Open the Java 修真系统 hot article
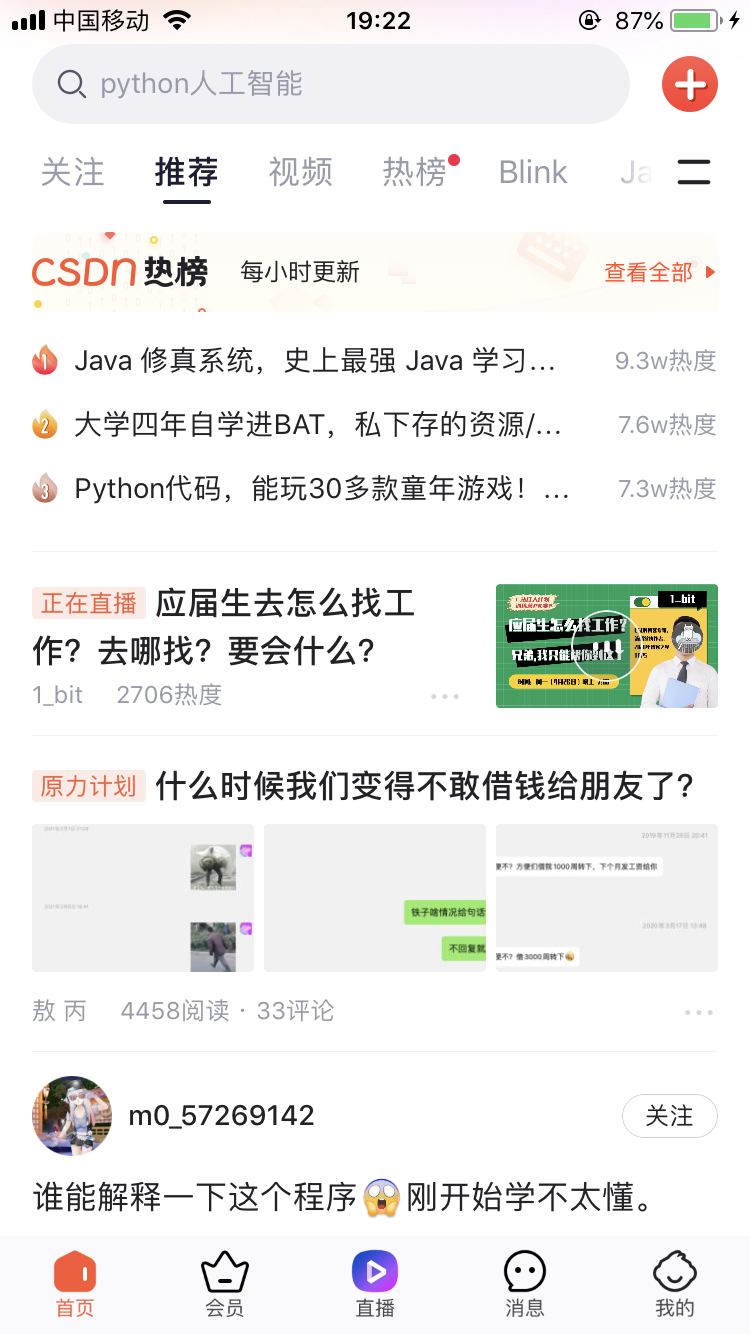 (x=315, y=360)
